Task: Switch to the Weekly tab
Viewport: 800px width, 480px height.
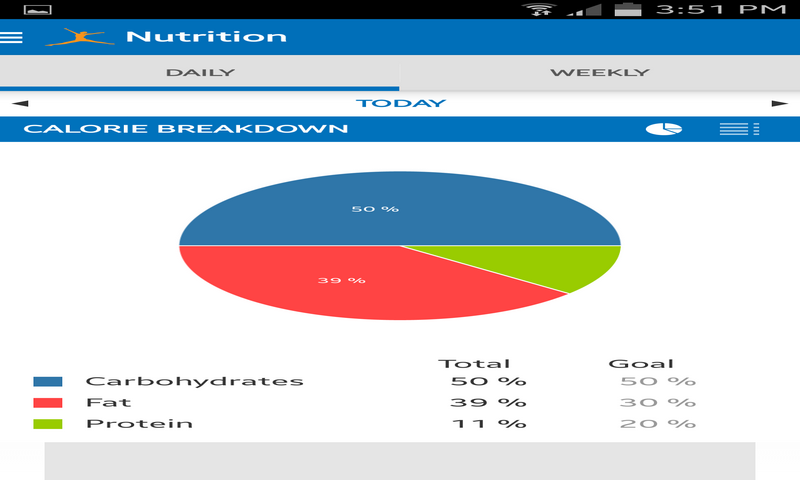Action: 599,73
